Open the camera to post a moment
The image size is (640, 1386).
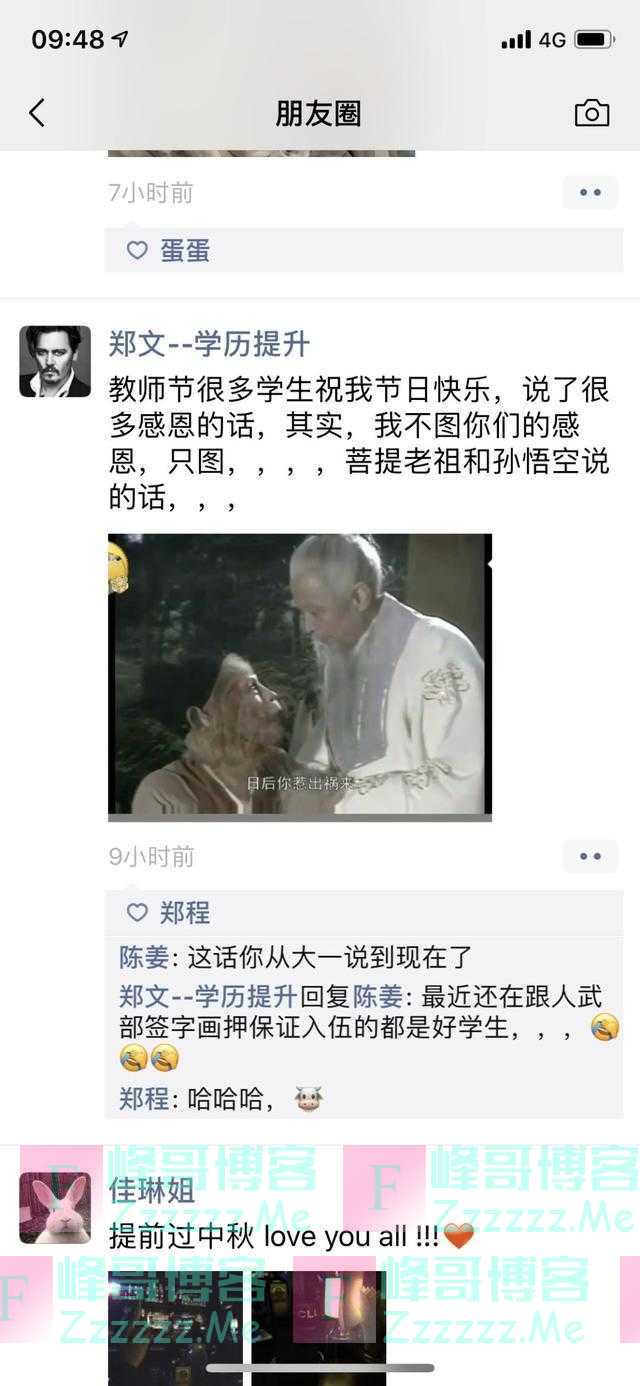pyautogui.click(x=591, y=113)
